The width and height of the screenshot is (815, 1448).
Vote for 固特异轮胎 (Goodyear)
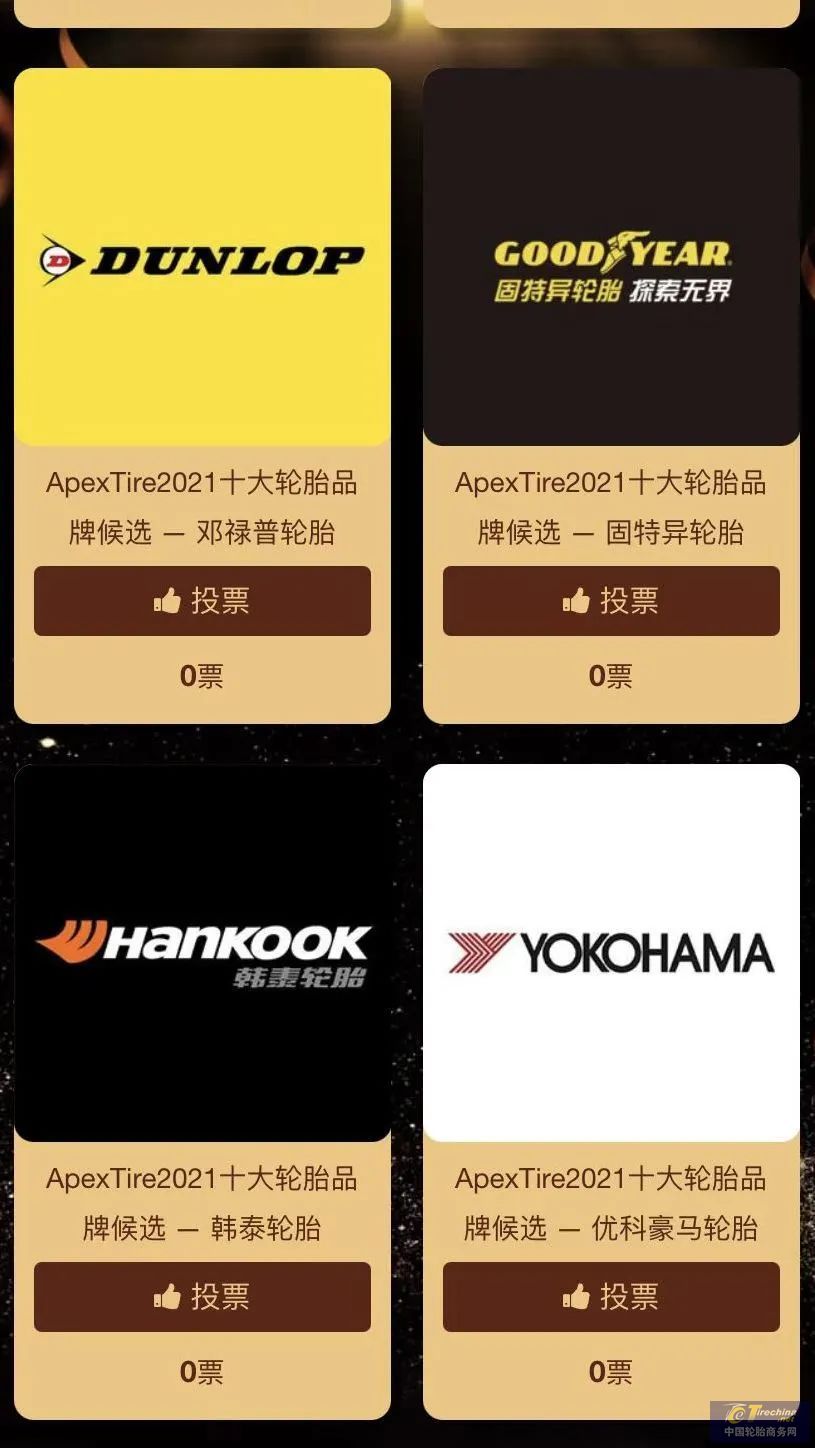[x=611, y=601]
